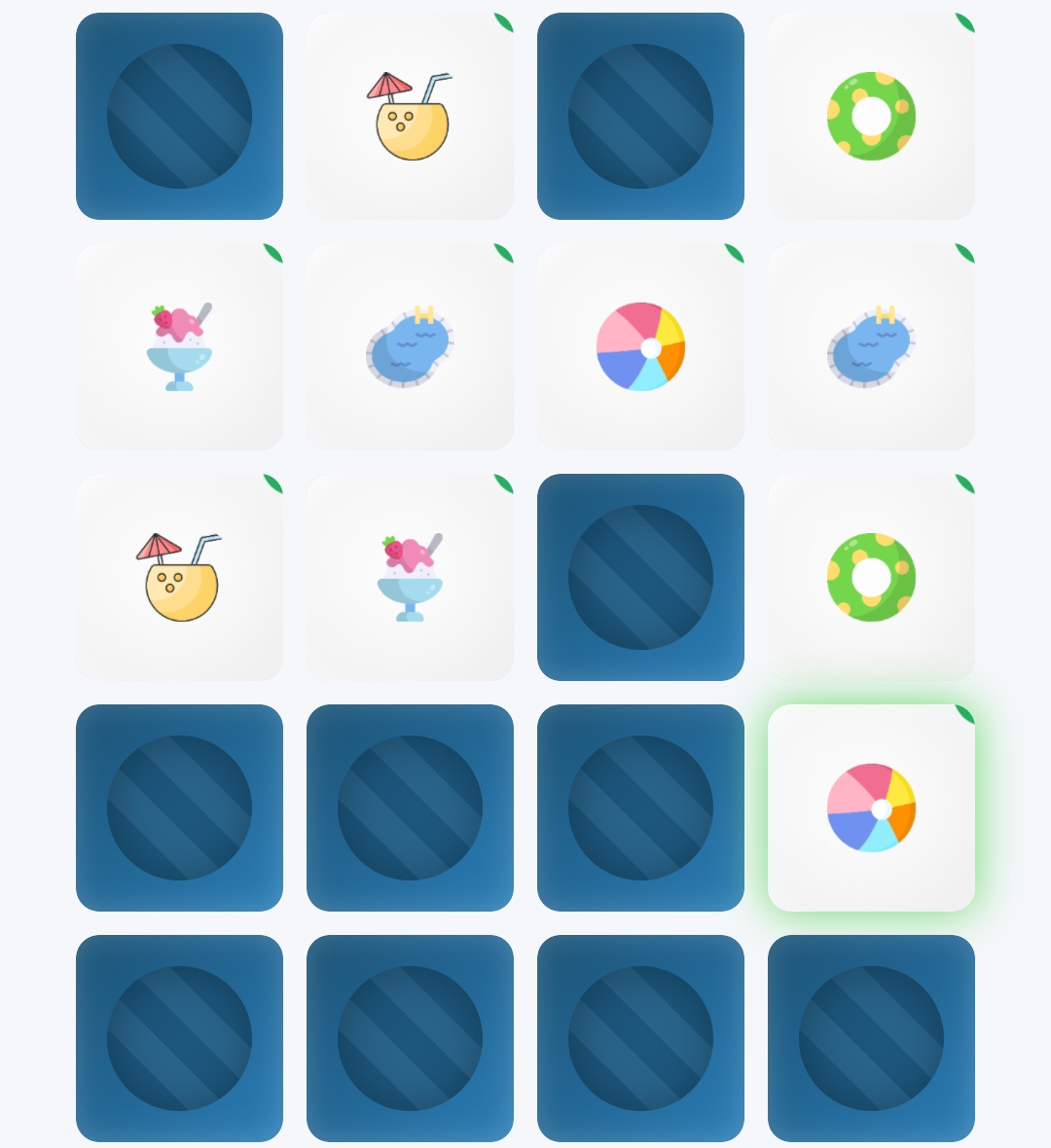Turn over the hidden card left of a coconut drink

coord(179,116)
